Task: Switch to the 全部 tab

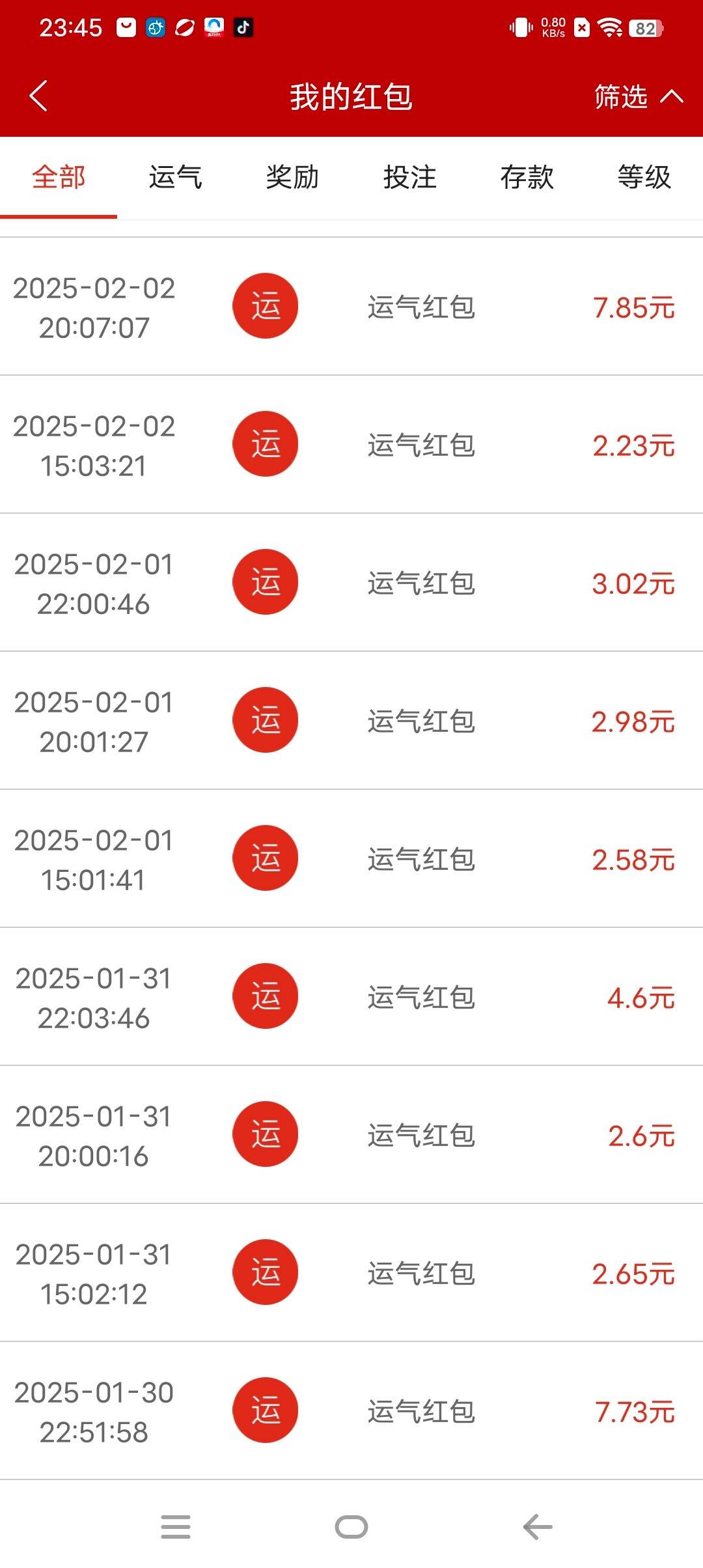Action: pos(59,177)
